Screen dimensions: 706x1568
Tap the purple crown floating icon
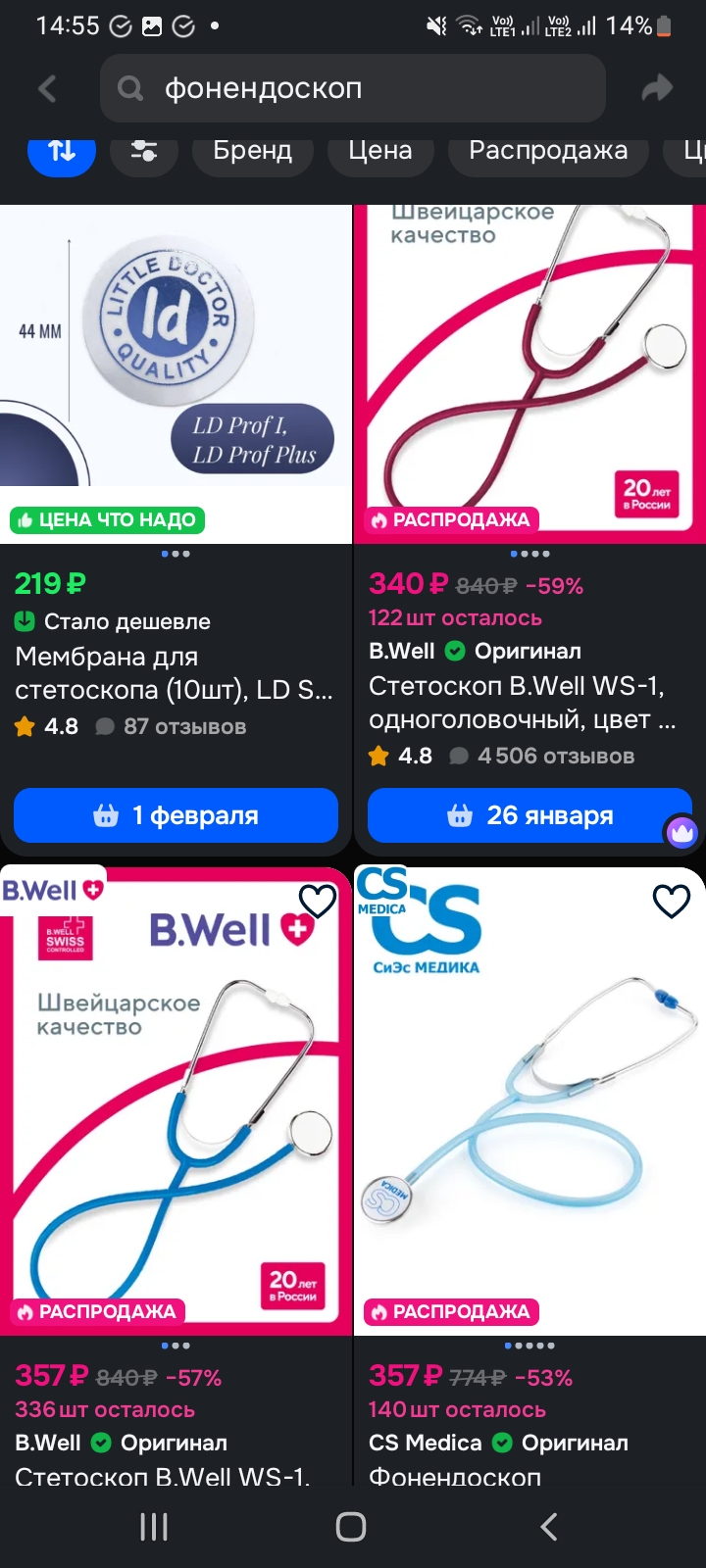681,833
